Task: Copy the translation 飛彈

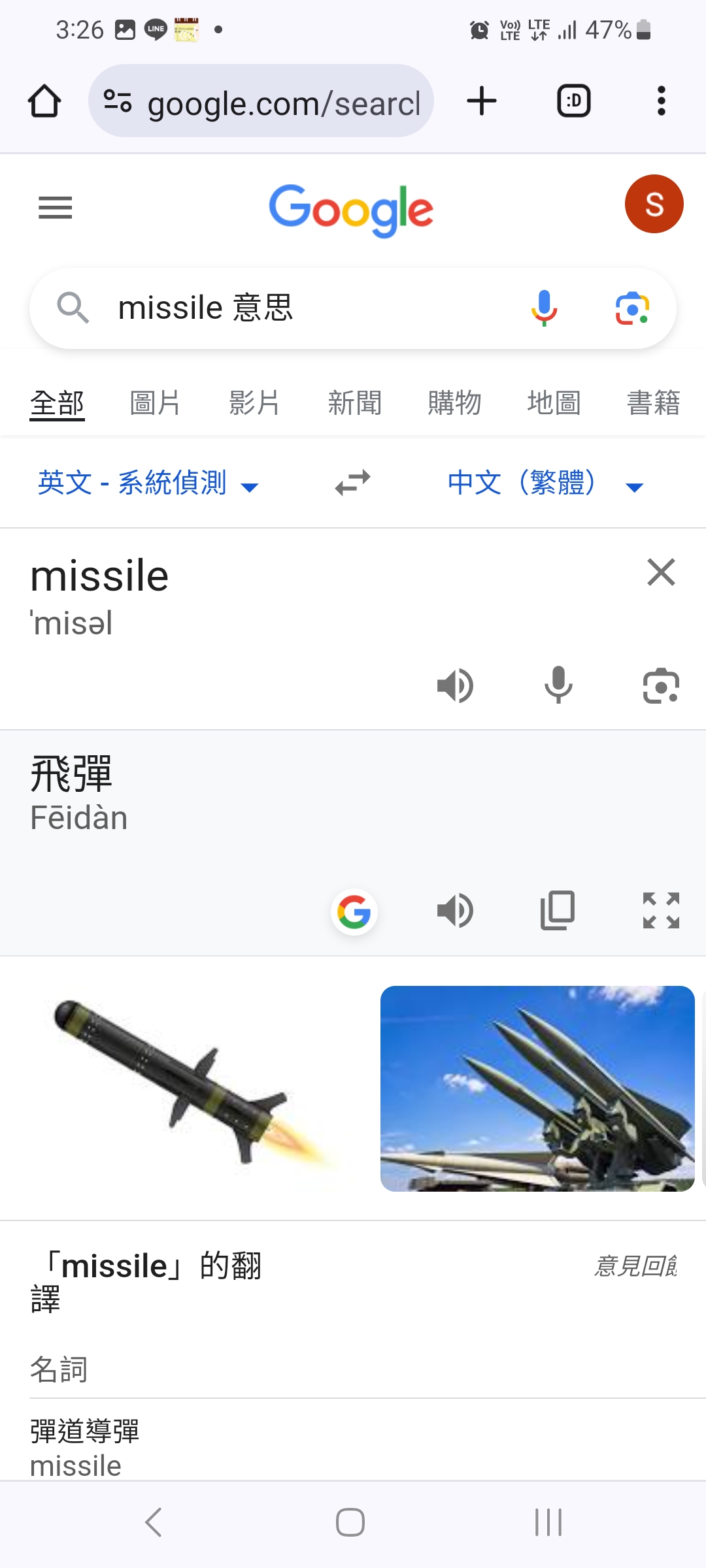Action: point(558,910)
